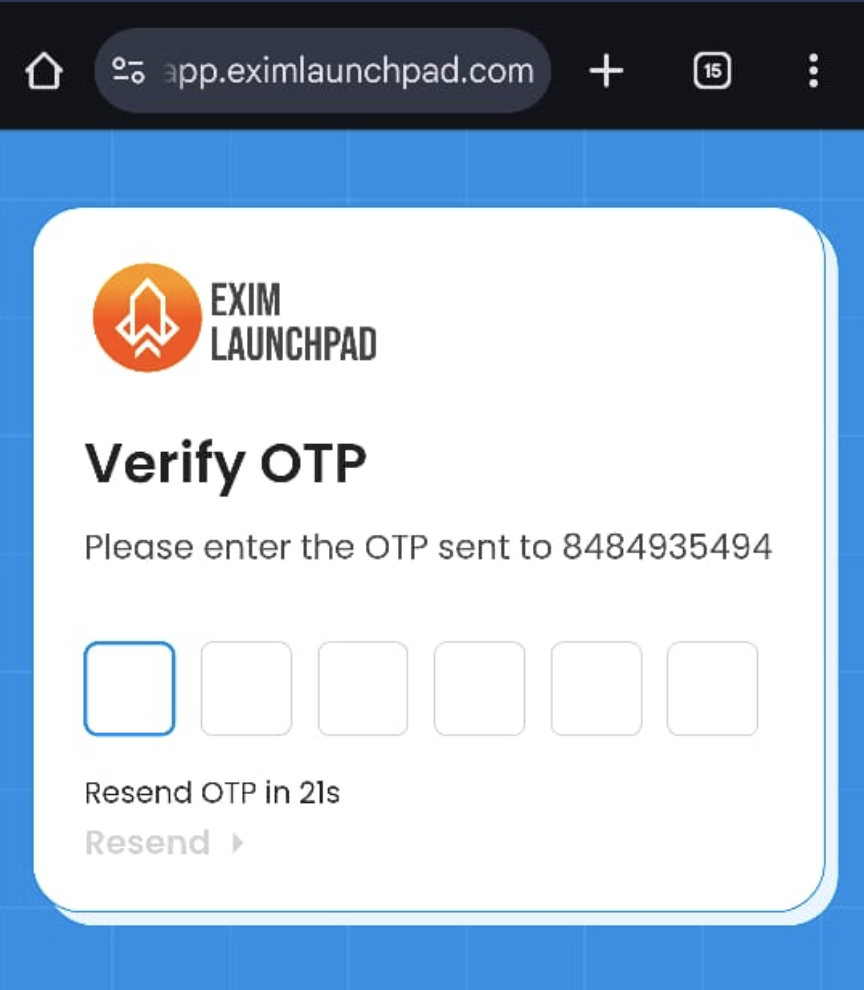The height and width of the screenshot is (990, 864).
Task: Tap the sixth OTP digit box
Action: tap(712, 689)
